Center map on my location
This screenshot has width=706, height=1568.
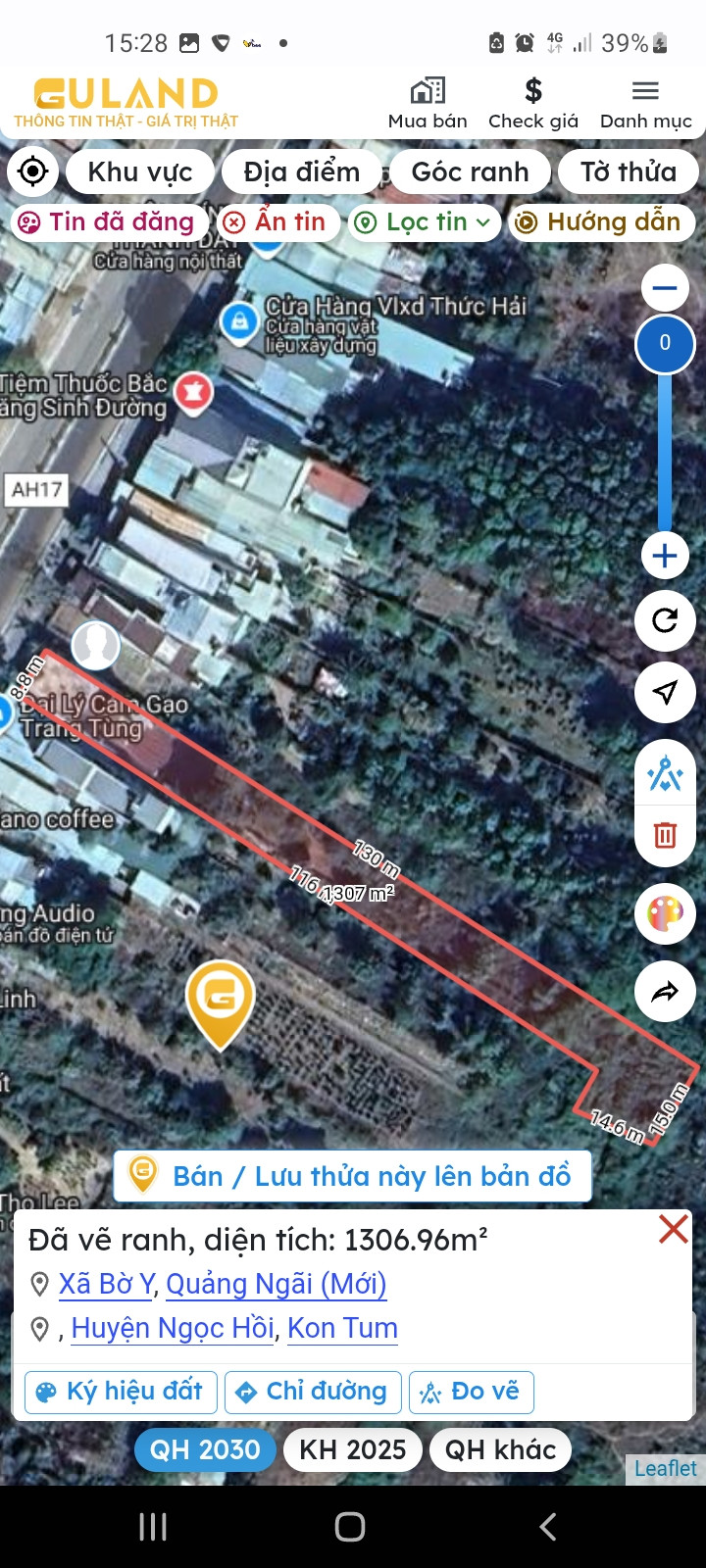(x=32, y=171)
